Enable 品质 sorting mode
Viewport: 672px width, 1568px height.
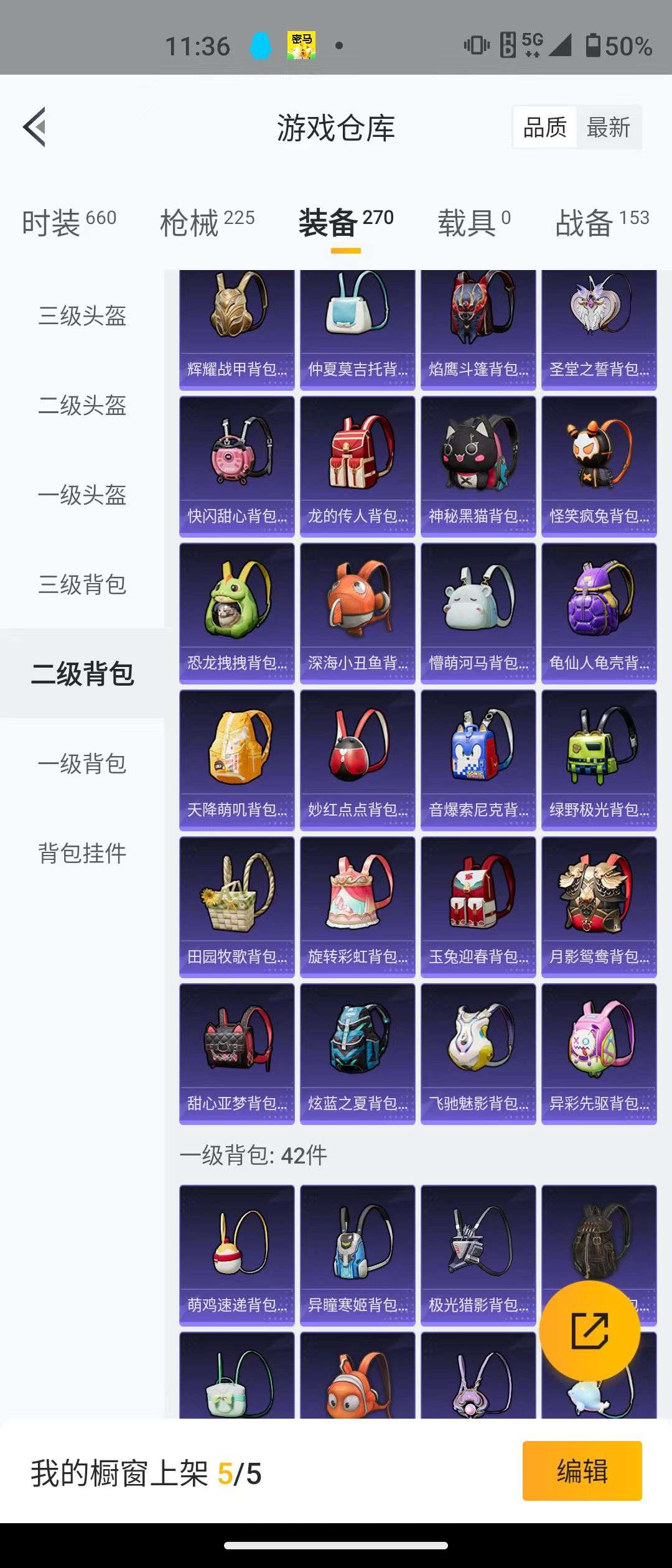point(544,127)
